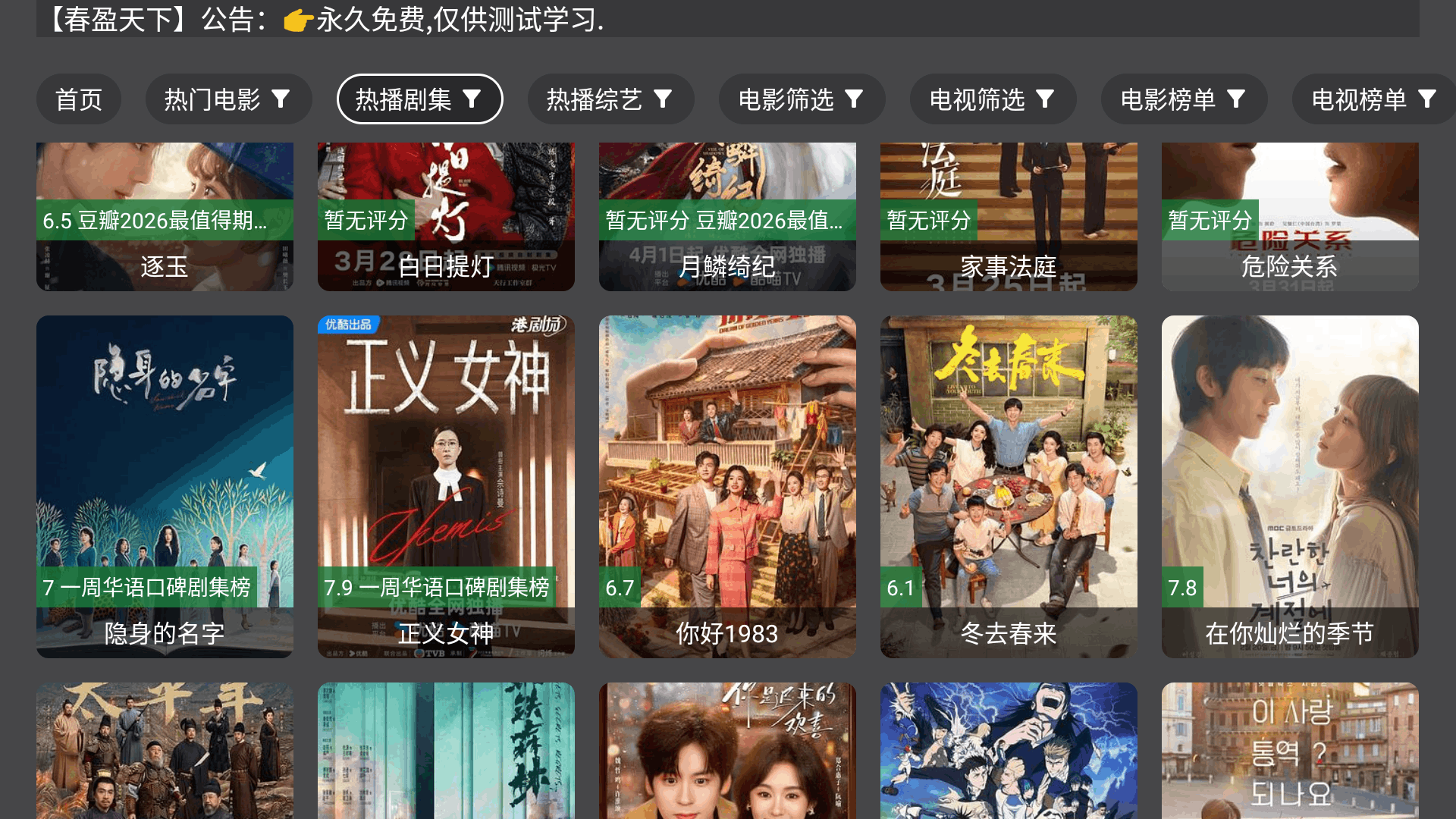This screenshot has height=819, width=1456.
Task: Open 隐身的名字 drama
Action: click(x=165, y=485)
